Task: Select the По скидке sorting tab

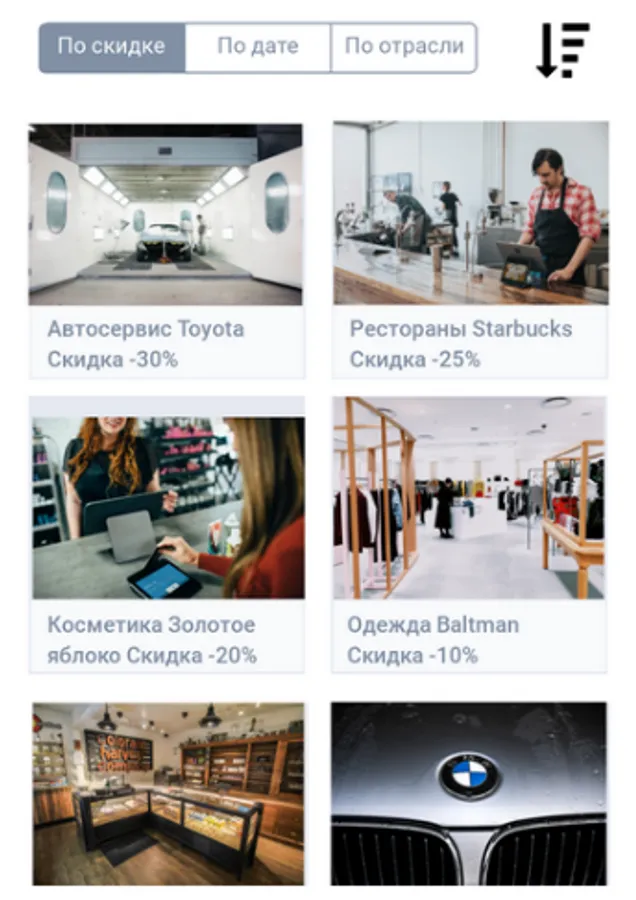Action: point(112,47)
